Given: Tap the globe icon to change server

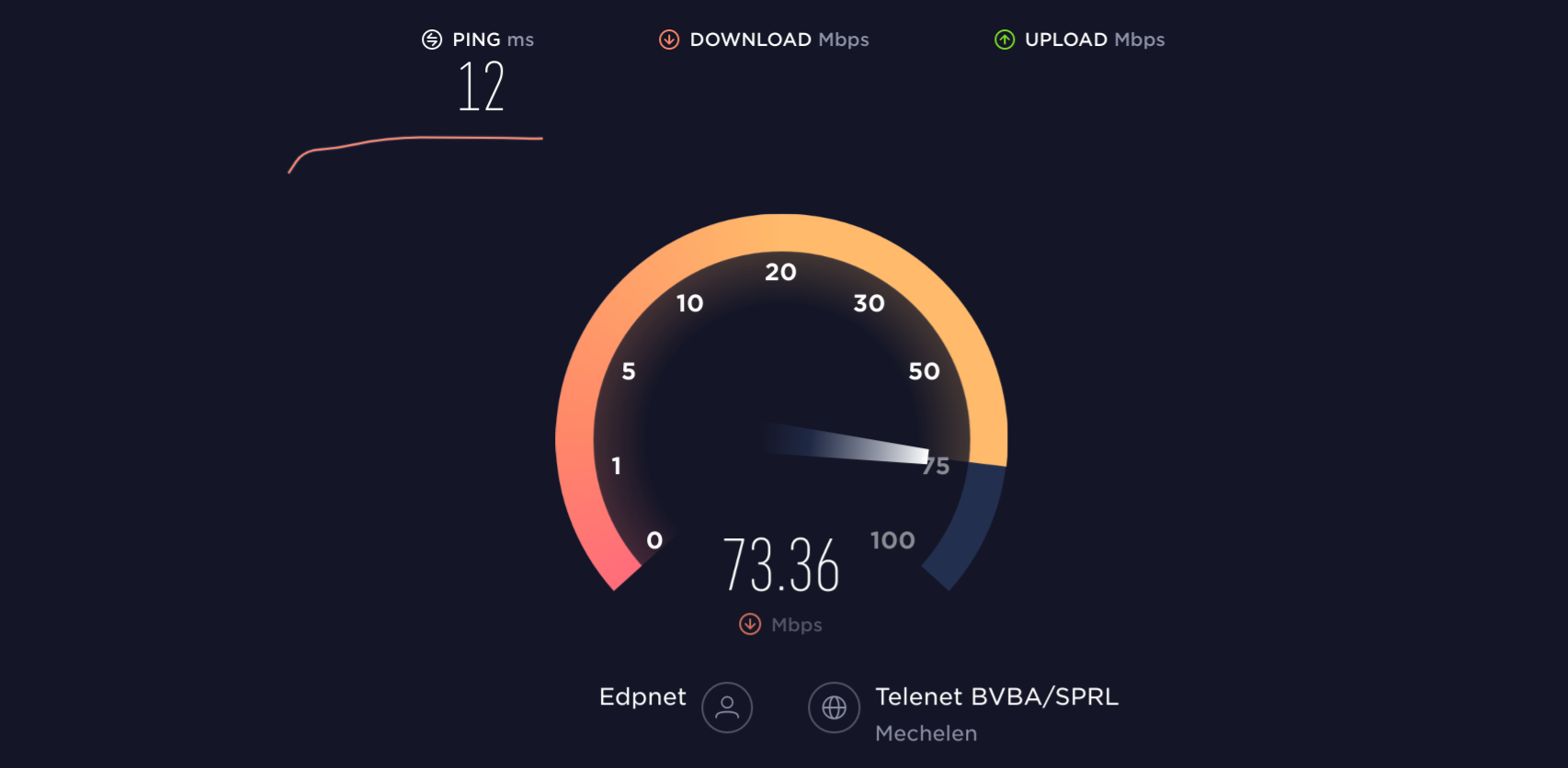Looking at the screenshot, I should pyautogui.click(x=834, y=707).
